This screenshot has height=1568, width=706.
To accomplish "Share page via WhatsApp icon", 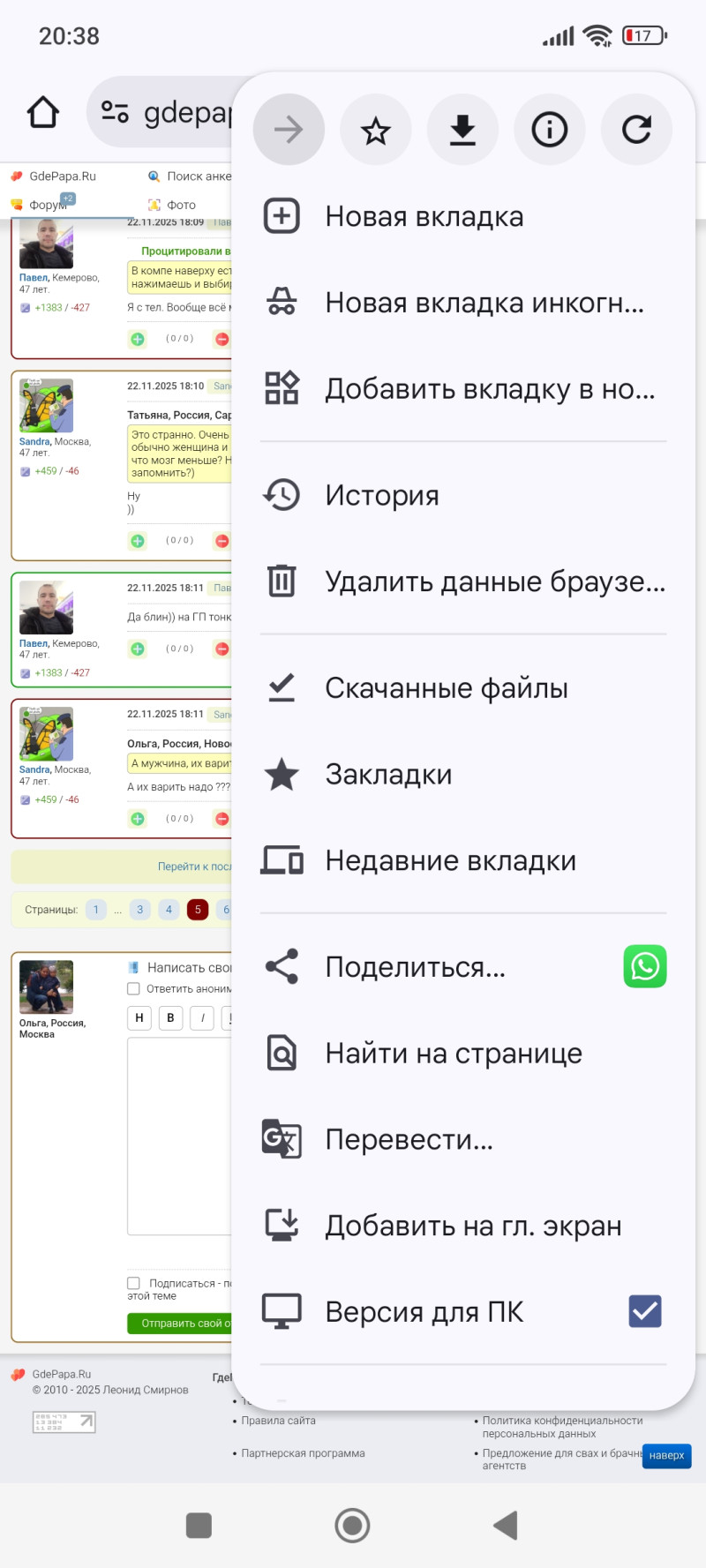I will (645, 966).
